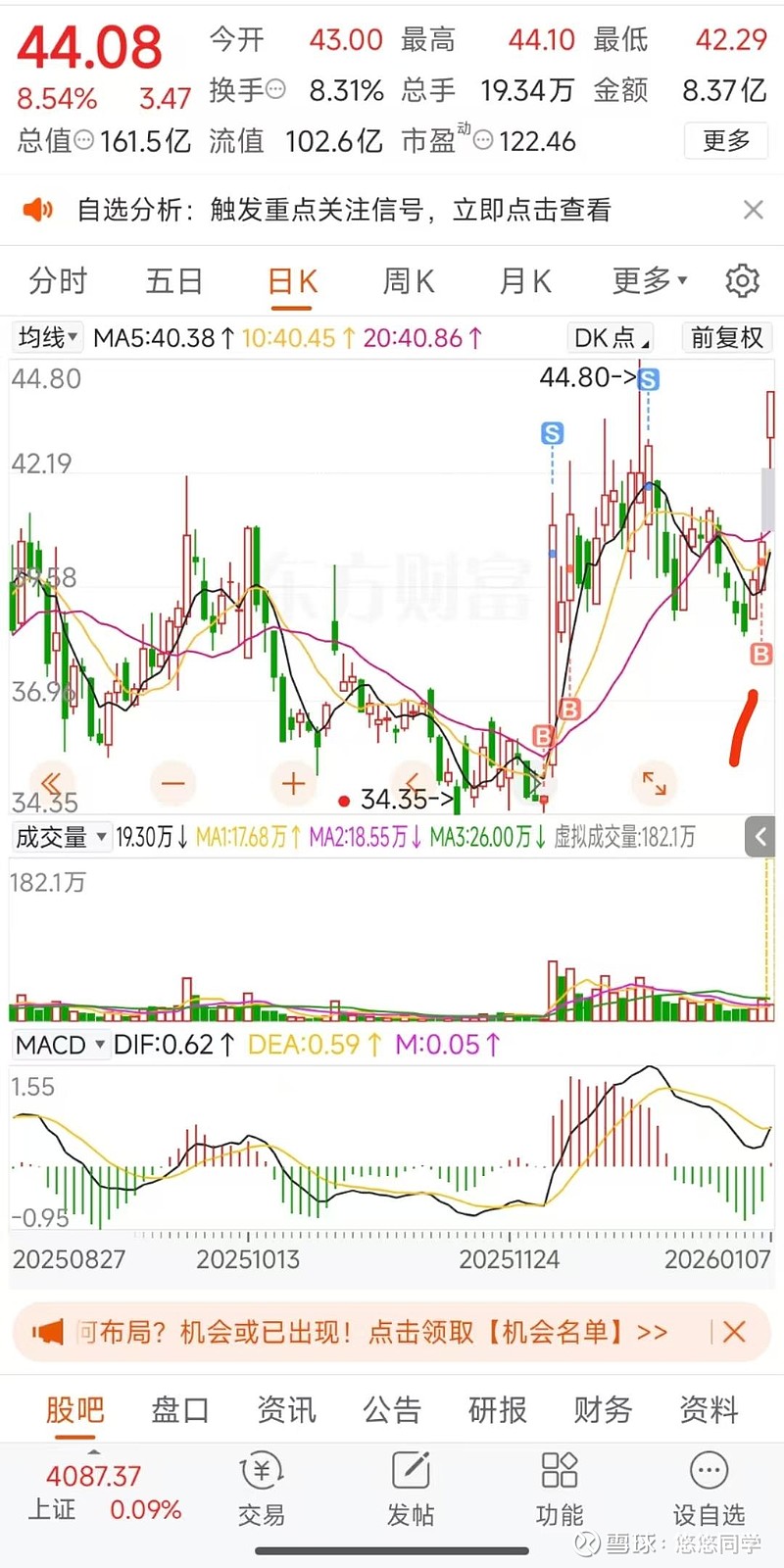The height and width of the screenshot is (1568, 784).
Task: Switch to the 周K chart
Action: [408, 282]
